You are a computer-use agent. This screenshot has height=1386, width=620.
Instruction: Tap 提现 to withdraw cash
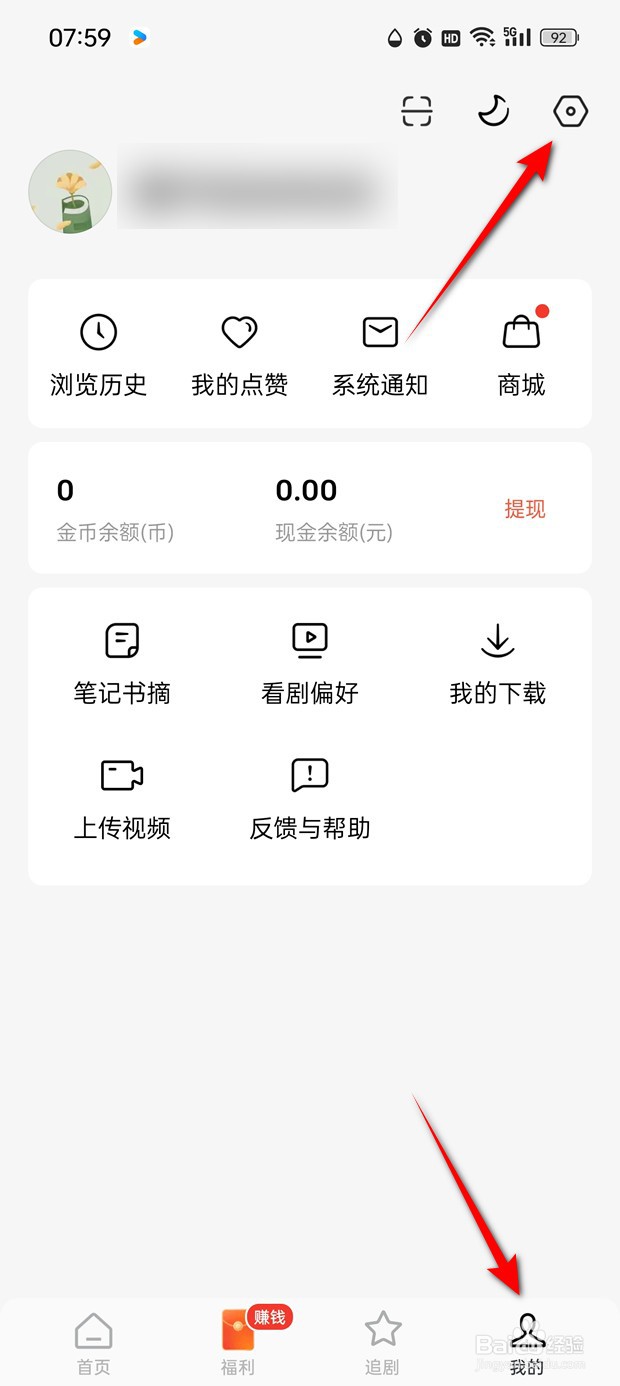click(x=524, y=509)
